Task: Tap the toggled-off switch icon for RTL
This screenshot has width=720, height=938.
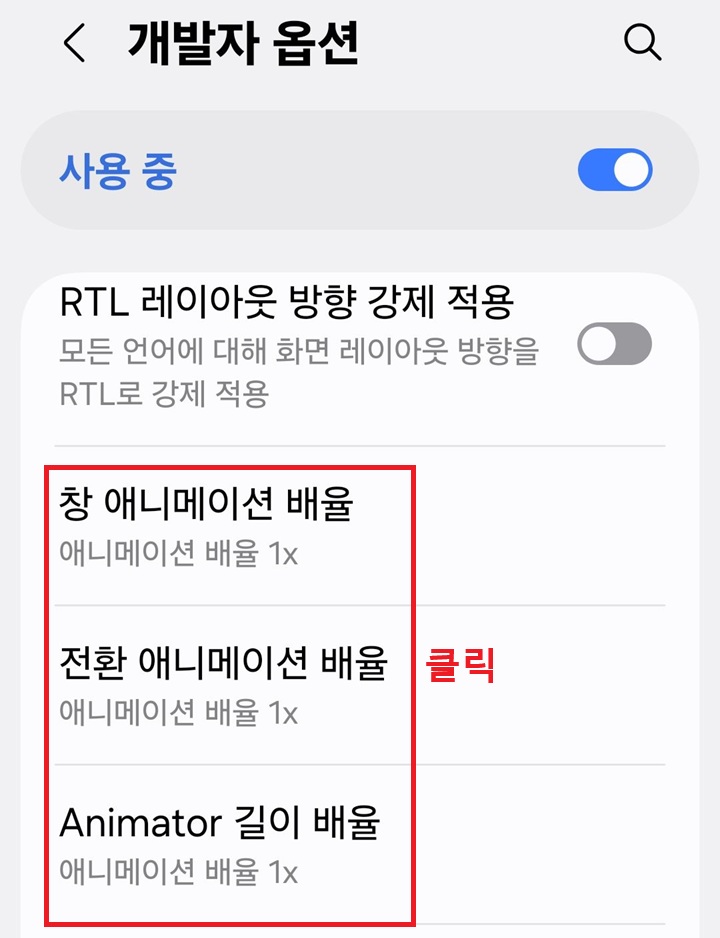Action: click(613, 344)
